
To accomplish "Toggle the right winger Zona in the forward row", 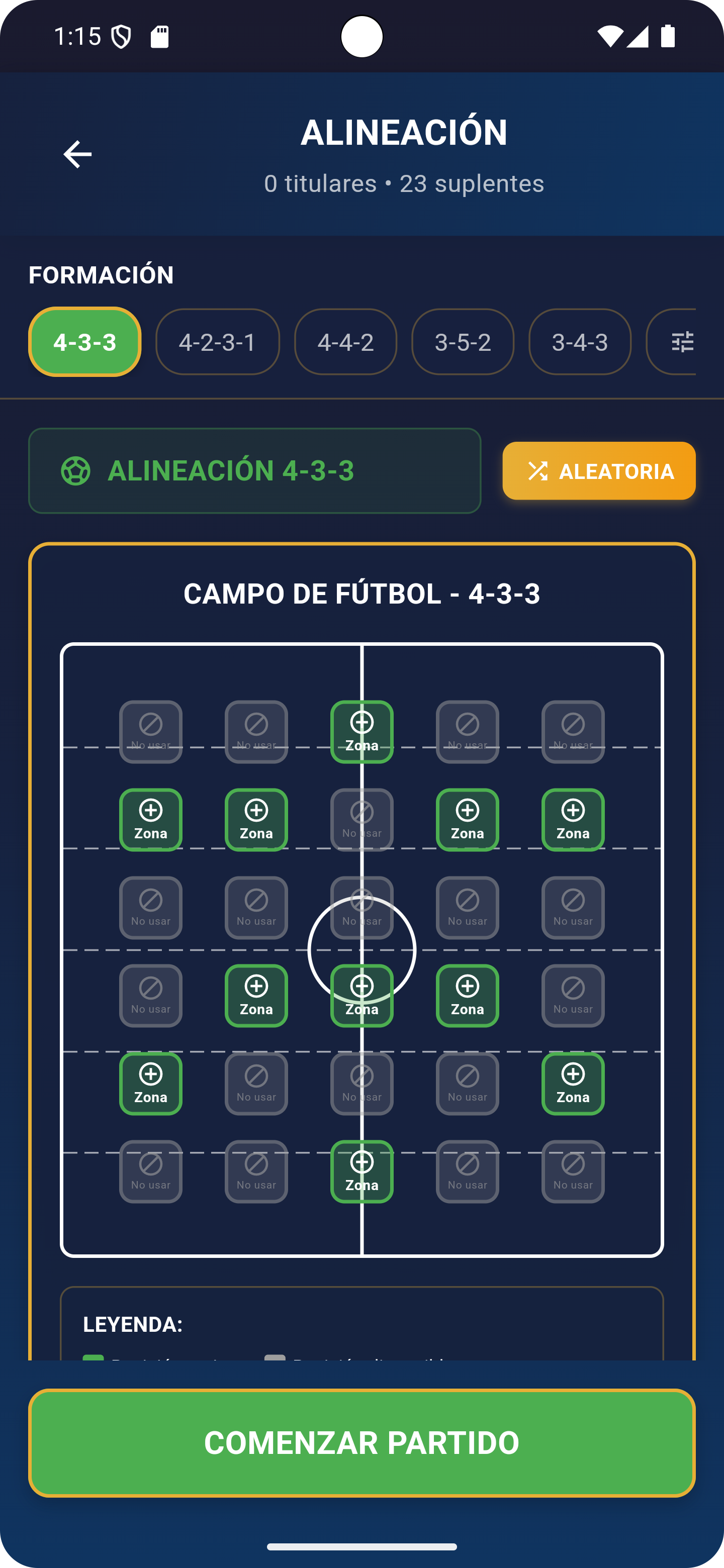I will (x=573, y=819).
